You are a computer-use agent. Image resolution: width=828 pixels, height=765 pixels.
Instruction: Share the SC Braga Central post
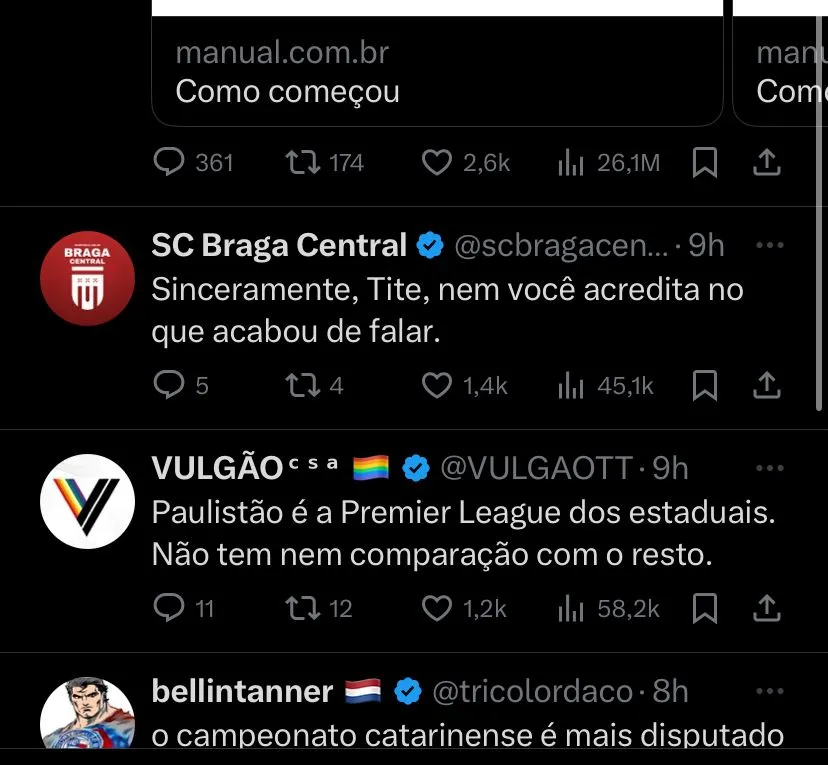(x=766, y=385)
